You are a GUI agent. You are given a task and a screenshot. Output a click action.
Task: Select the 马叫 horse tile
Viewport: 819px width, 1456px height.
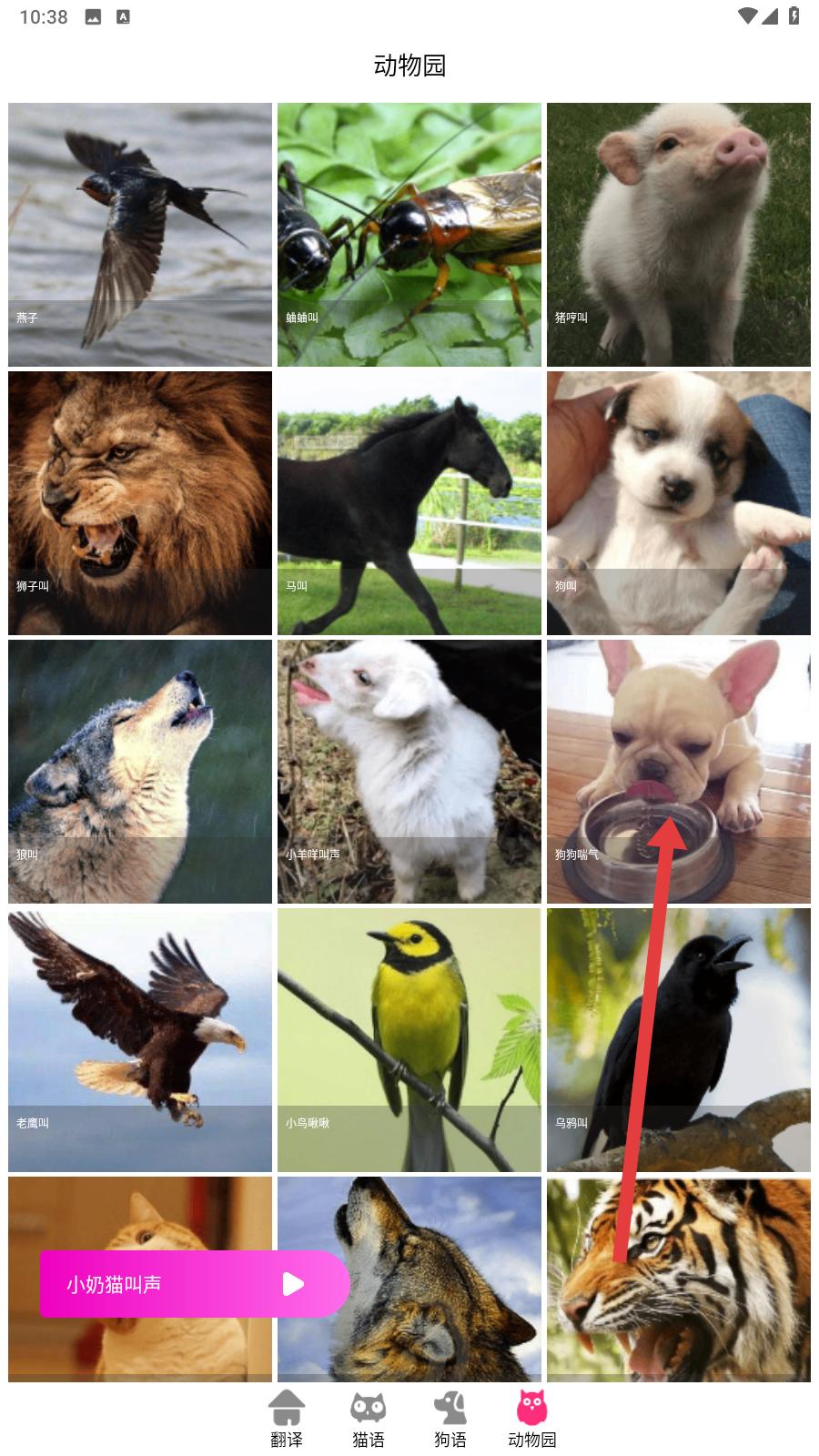click(x=409, y=503)
